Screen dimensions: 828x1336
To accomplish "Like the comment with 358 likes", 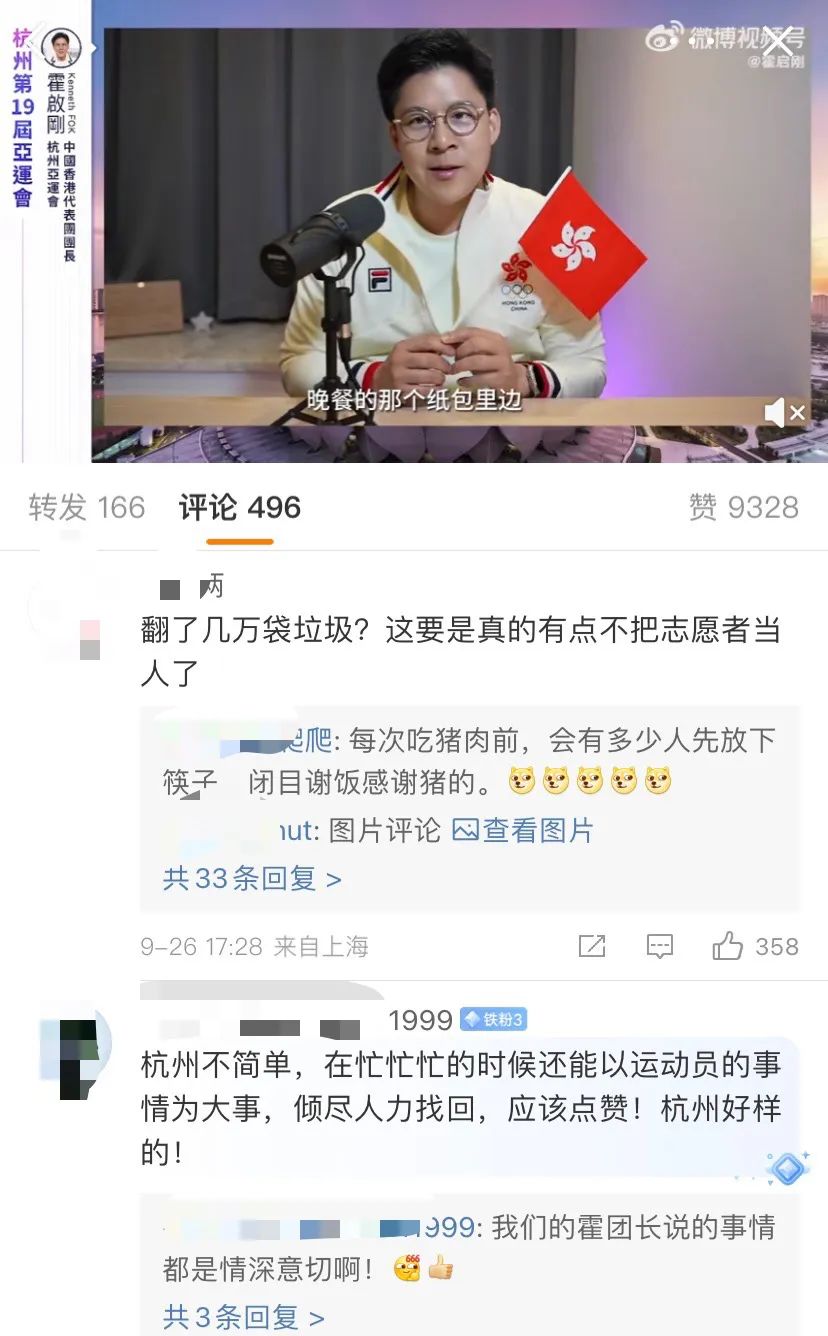I will 727,946.
